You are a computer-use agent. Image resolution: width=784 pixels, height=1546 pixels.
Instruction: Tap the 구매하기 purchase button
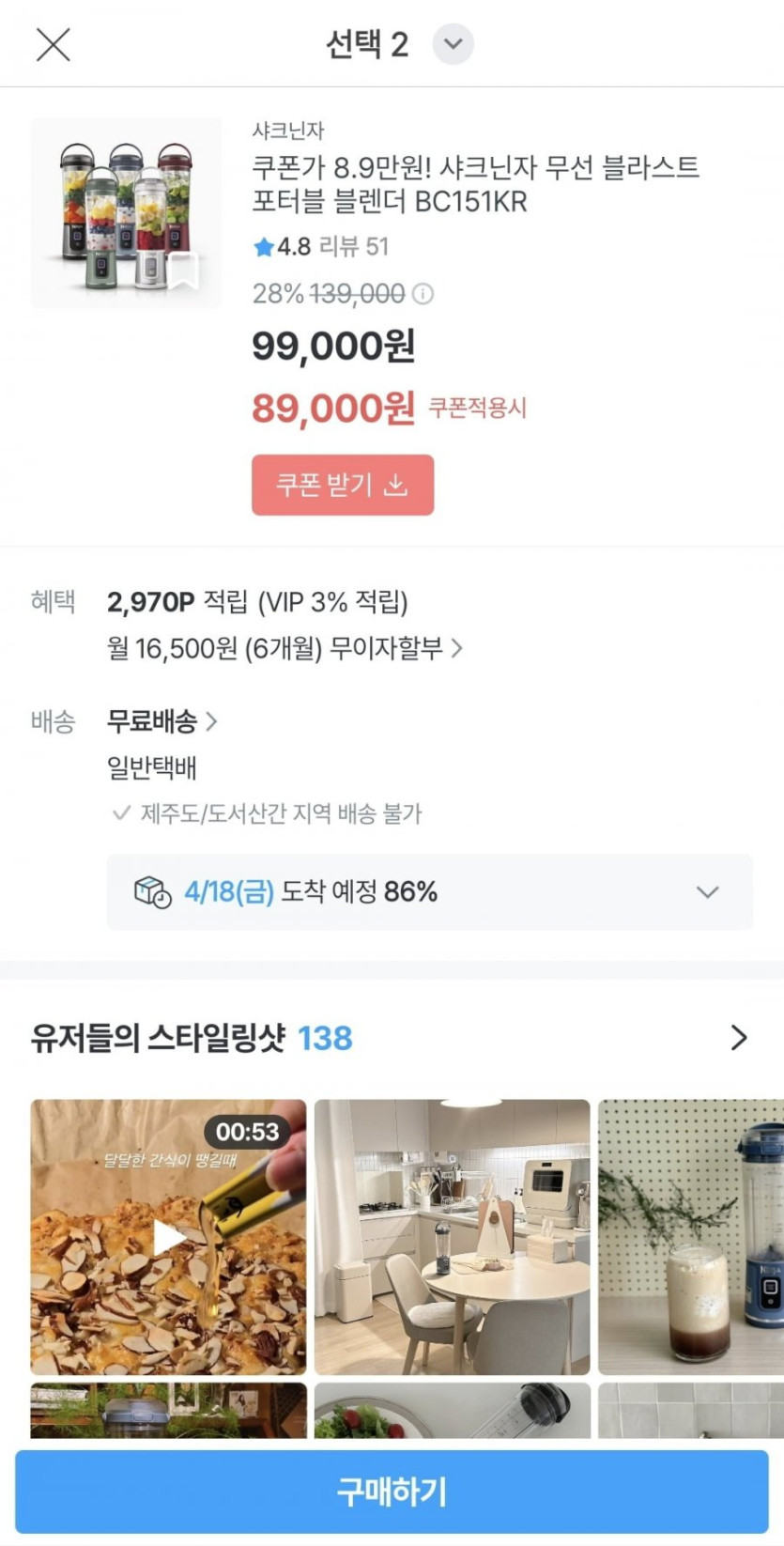[x=392, y=1492]
